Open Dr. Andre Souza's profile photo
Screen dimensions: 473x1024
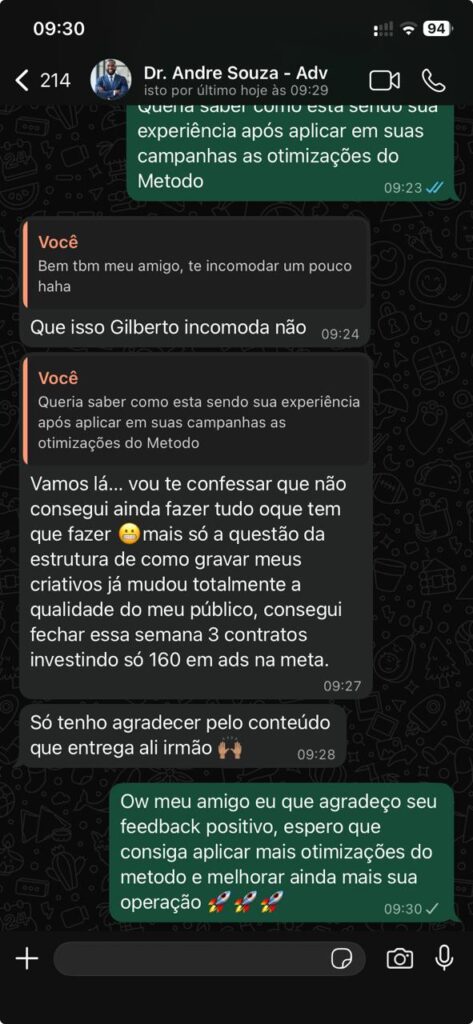110,80
